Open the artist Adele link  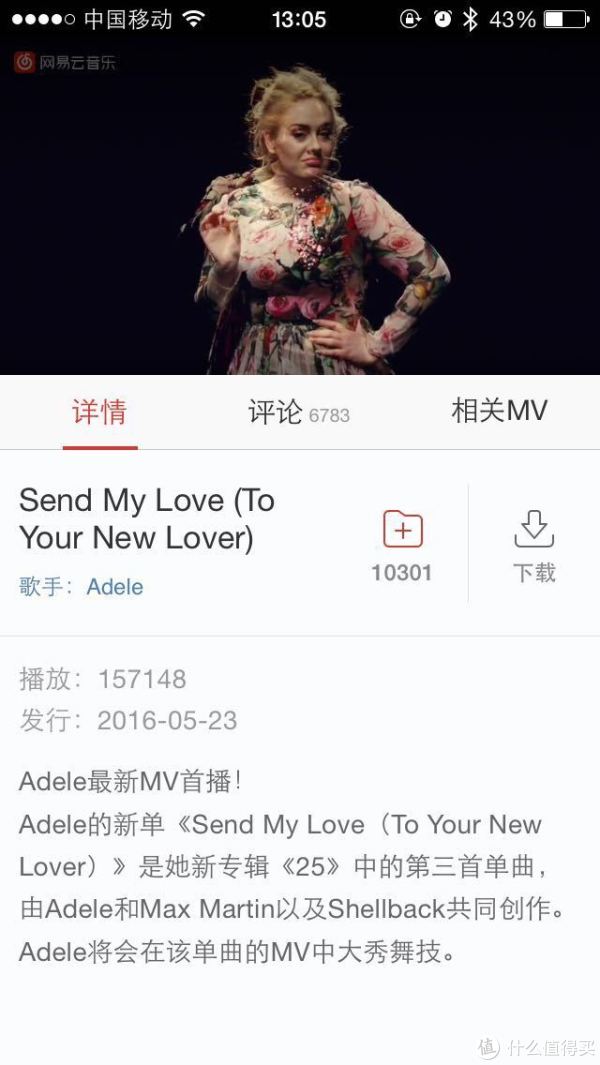(114, 587)
